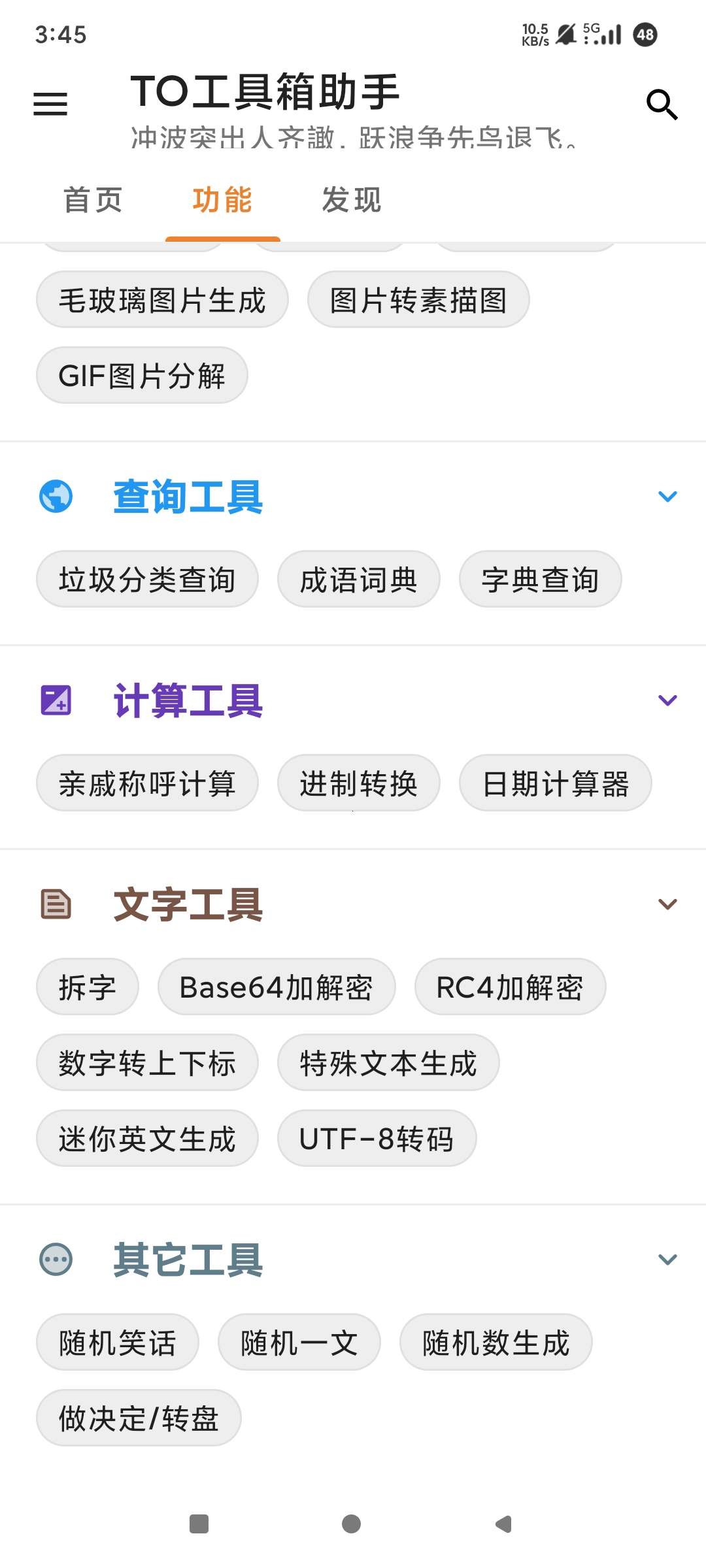Collapse the 查询工具 section
Screen dimensions: 706x1568
[x=668, y=497]
